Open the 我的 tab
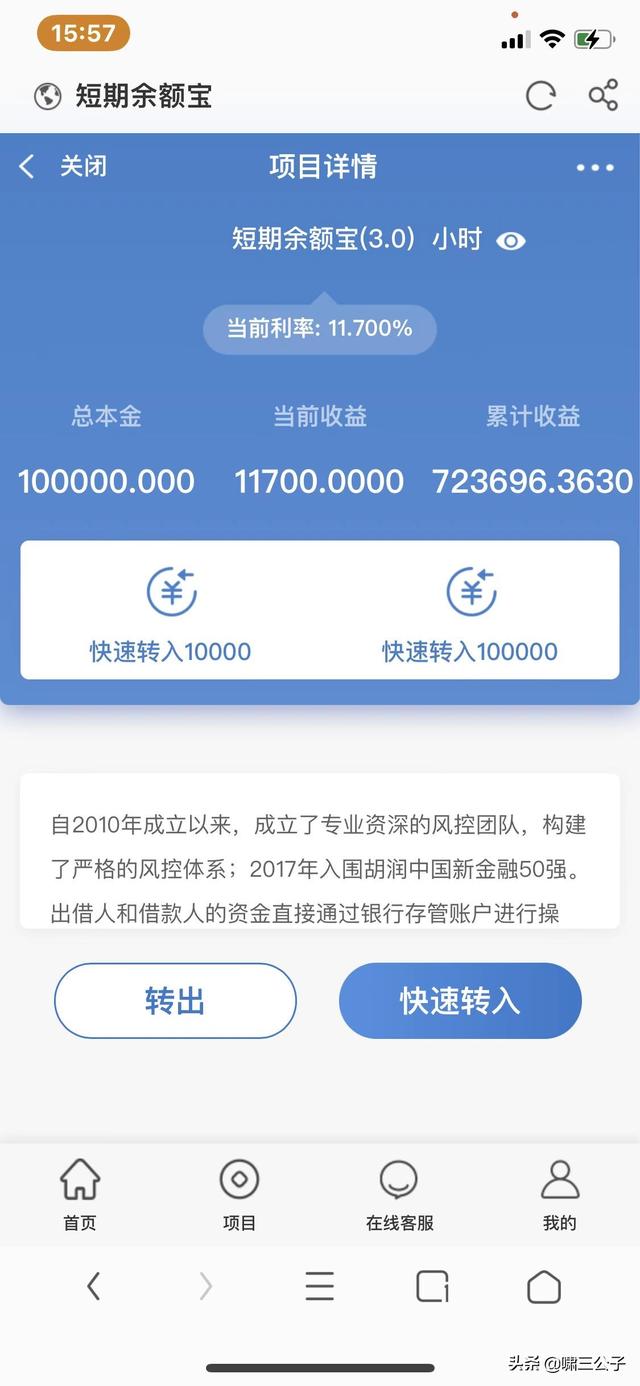This screenshot has width=640, height=1386. point(560,1195)
